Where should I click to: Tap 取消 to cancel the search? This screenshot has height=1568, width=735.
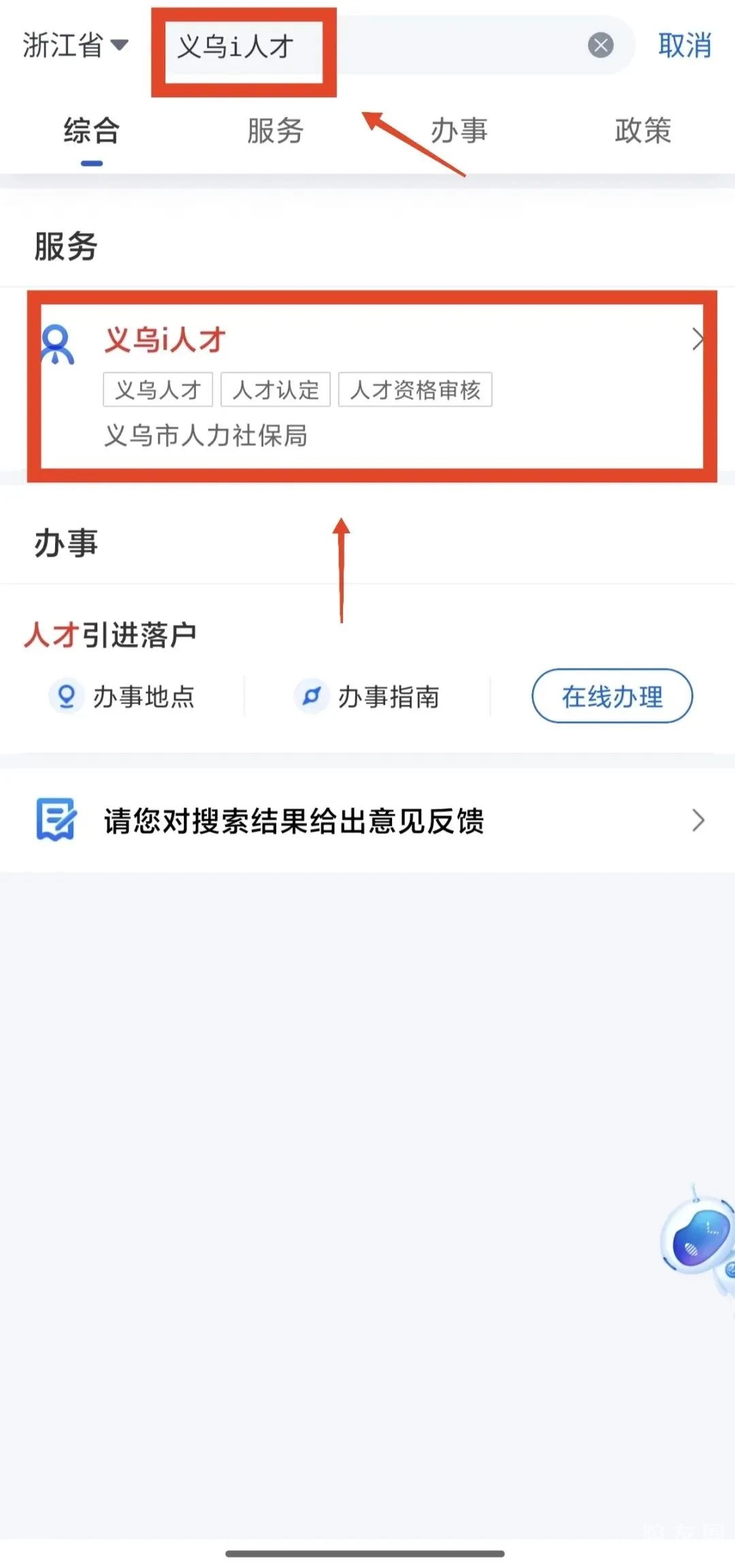point(685,46)
